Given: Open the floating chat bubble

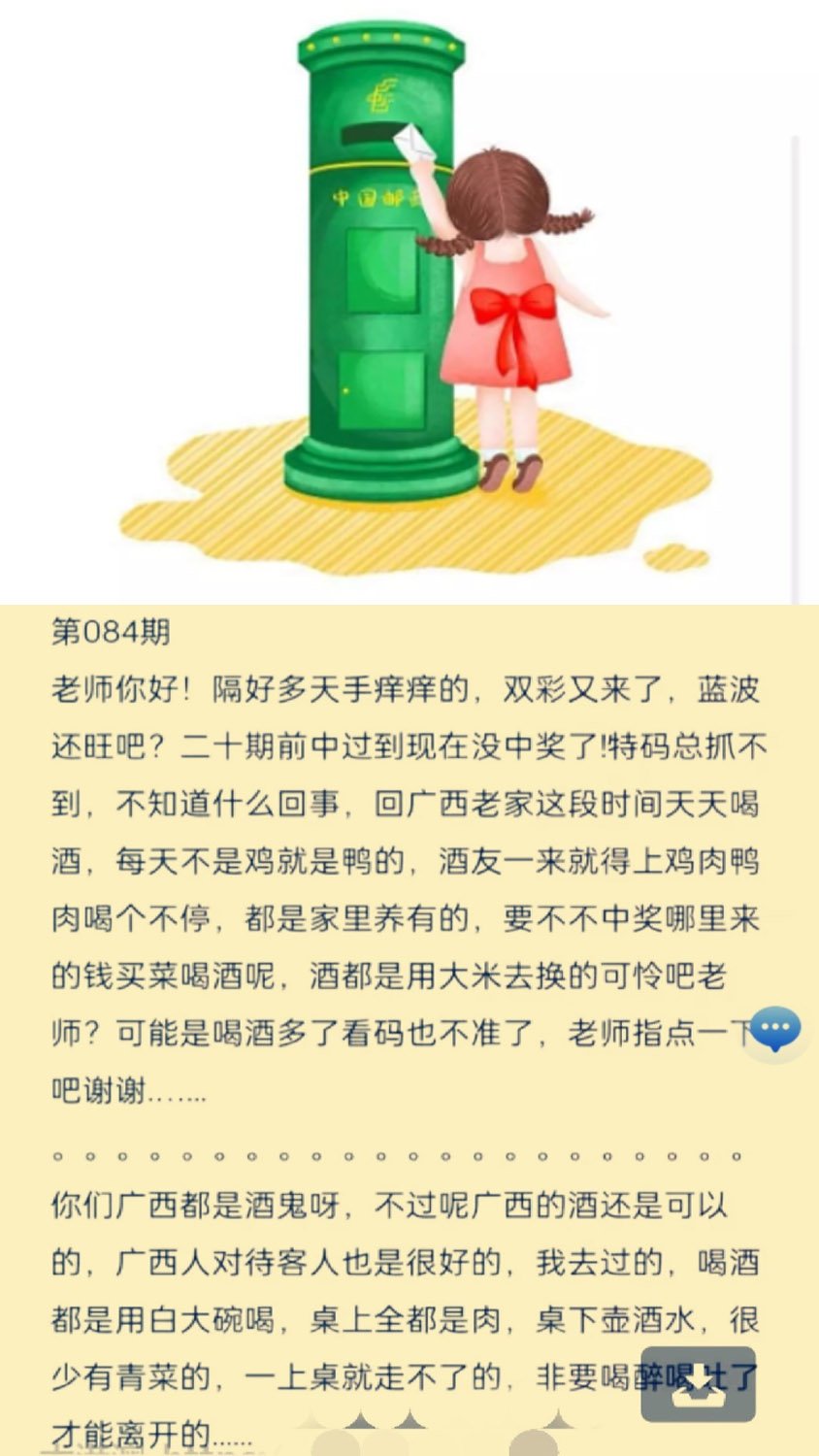Looking at the screenshot, I should pos(776,1030).
